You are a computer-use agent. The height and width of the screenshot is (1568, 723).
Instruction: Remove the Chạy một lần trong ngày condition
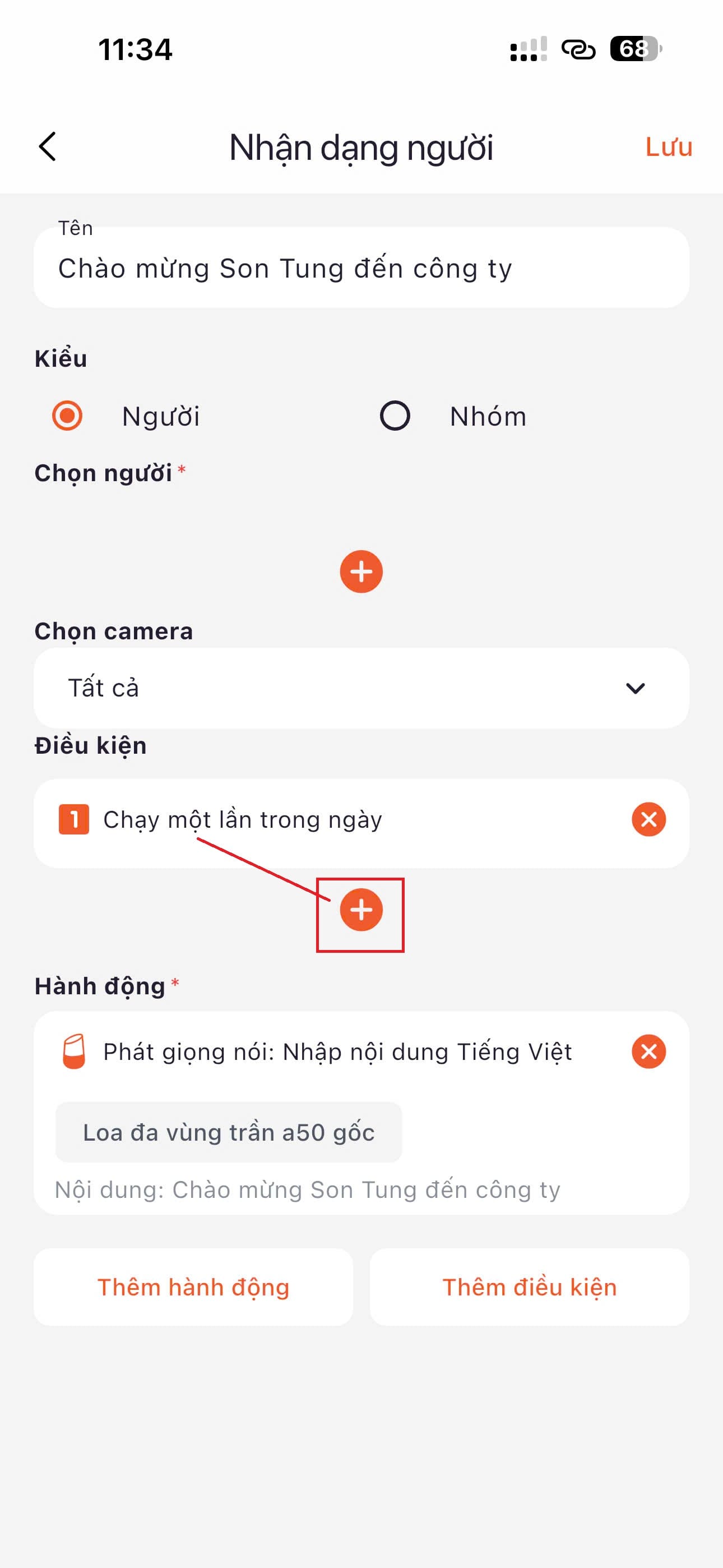pos(648,819)
